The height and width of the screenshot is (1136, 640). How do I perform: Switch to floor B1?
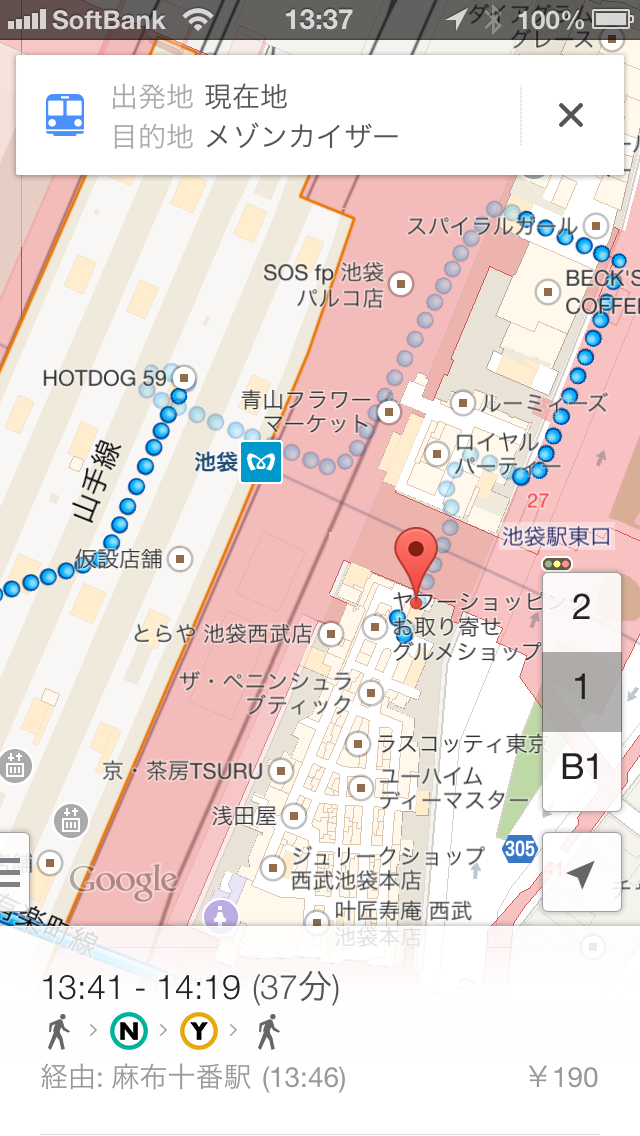(x=581, y=767)
